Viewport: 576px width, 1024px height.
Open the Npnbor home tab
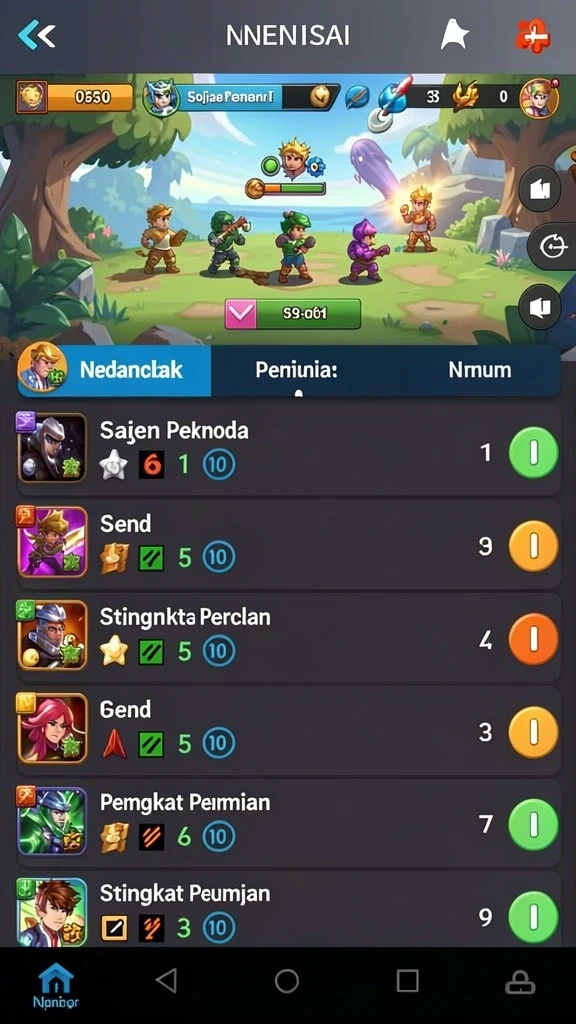[56, 985]
